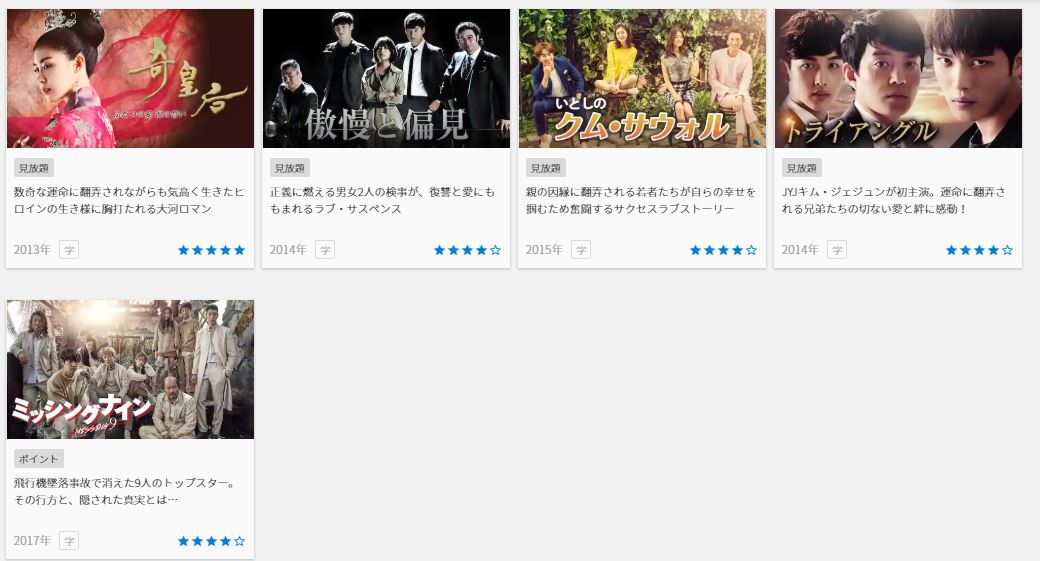Open the ミッシングナイン drama card

[130, 370]
